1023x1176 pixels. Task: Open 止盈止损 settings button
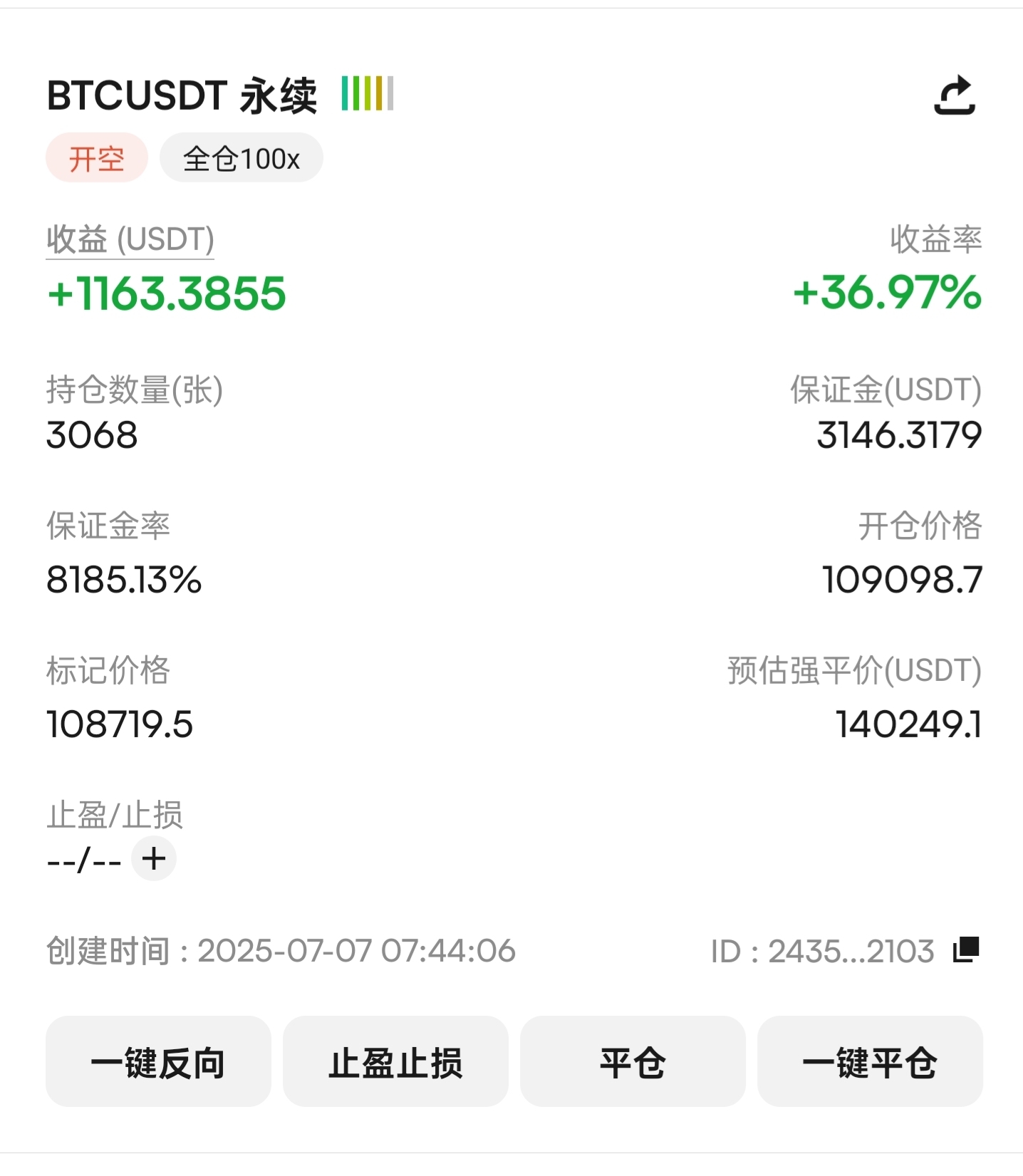click(395, 1061)
